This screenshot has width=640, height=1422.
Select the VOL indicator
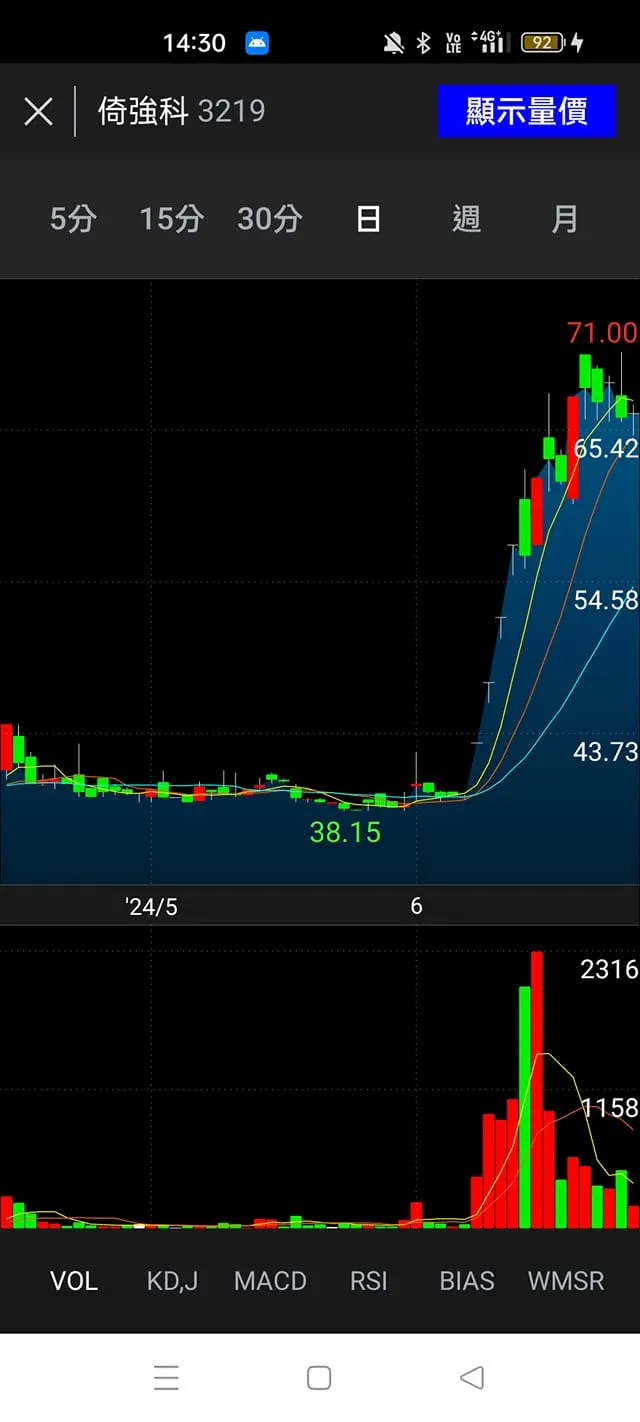pos(74,1281)
